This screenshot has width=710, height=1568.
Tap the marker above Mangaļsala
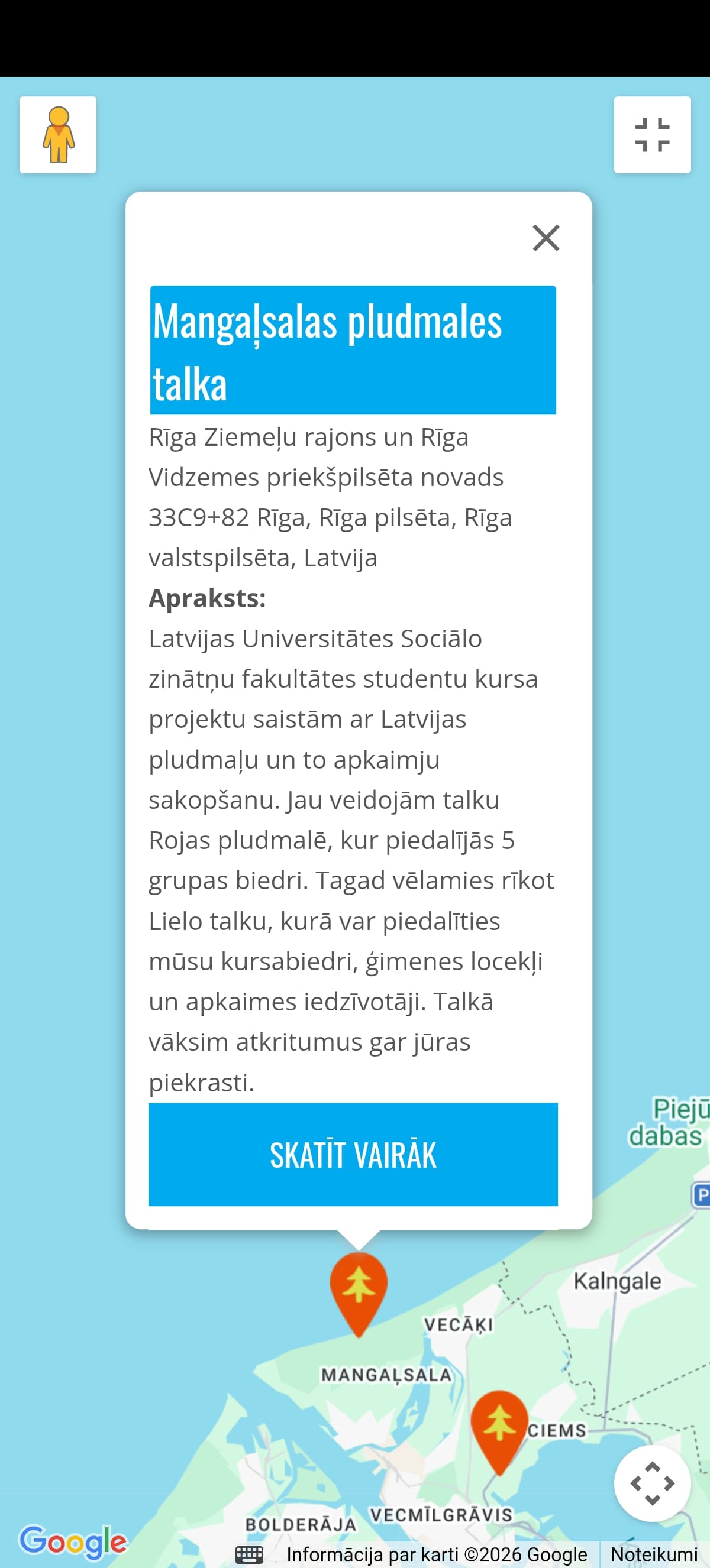click(x=359, y=1287)
